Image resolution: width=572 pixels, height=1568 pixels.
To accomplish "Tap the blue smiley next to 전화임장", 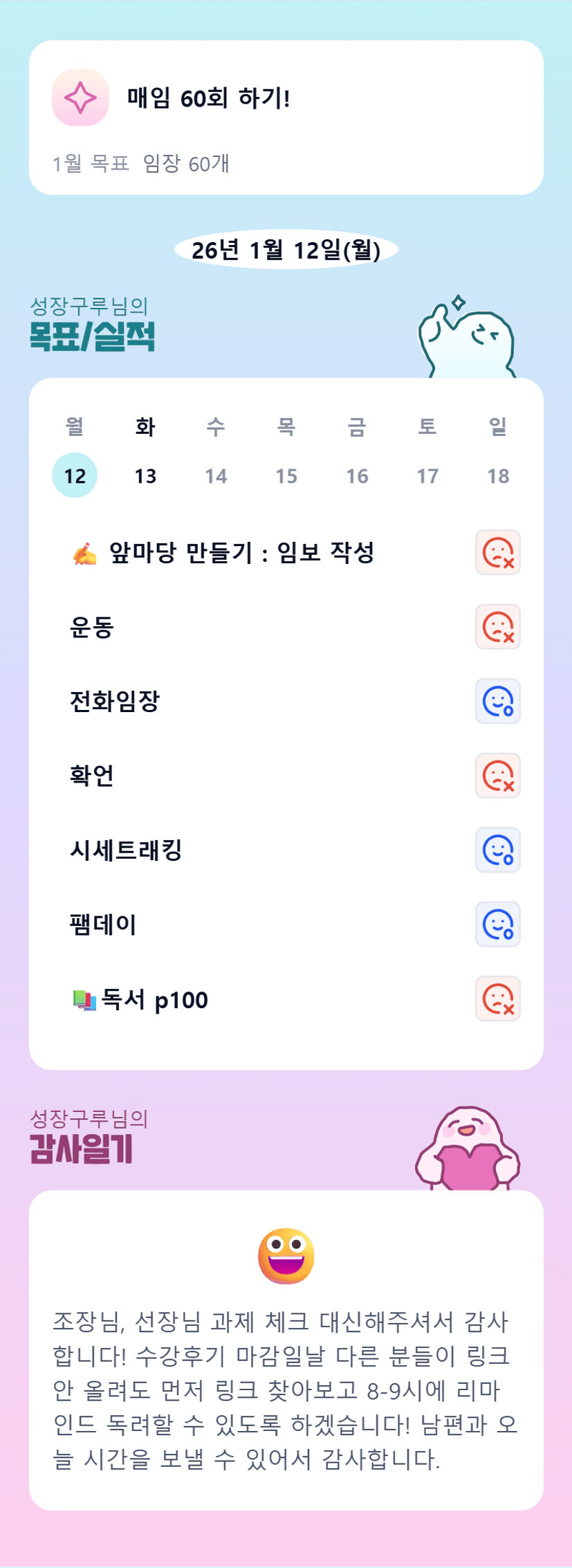I will click(497, 701).
